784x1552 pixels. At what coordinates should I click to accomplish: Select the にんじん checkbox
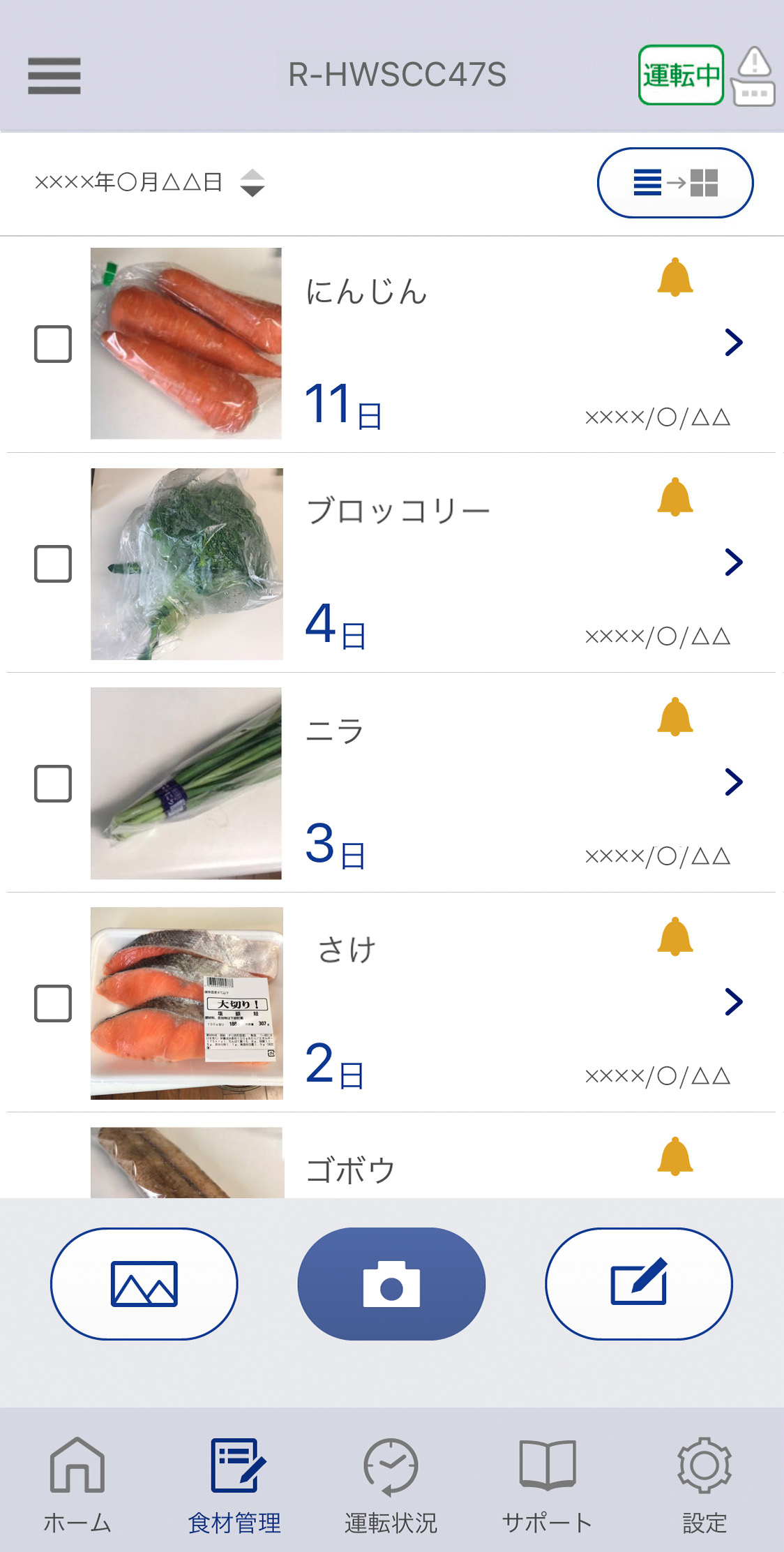(53, 344)
